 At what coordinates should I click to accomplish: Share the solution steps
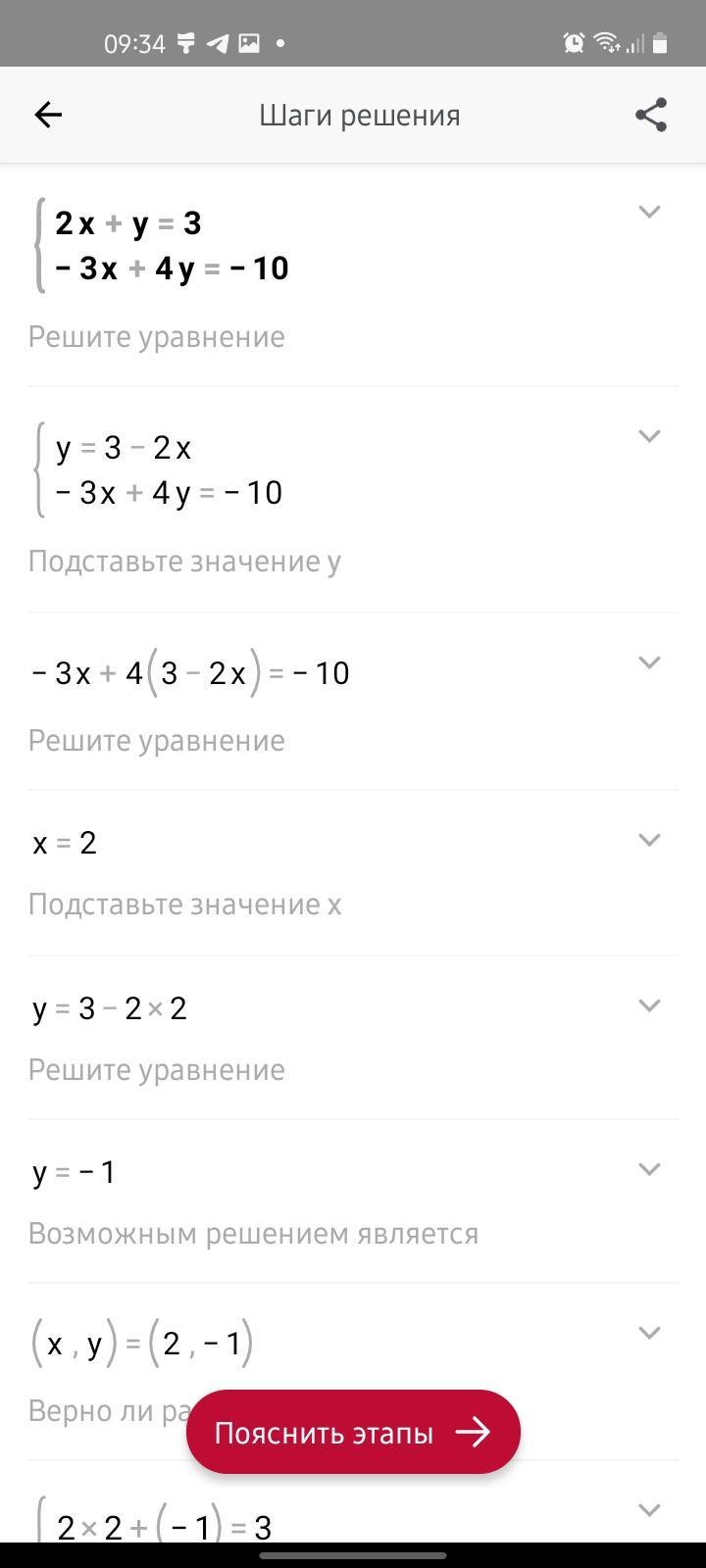point(651,115)
